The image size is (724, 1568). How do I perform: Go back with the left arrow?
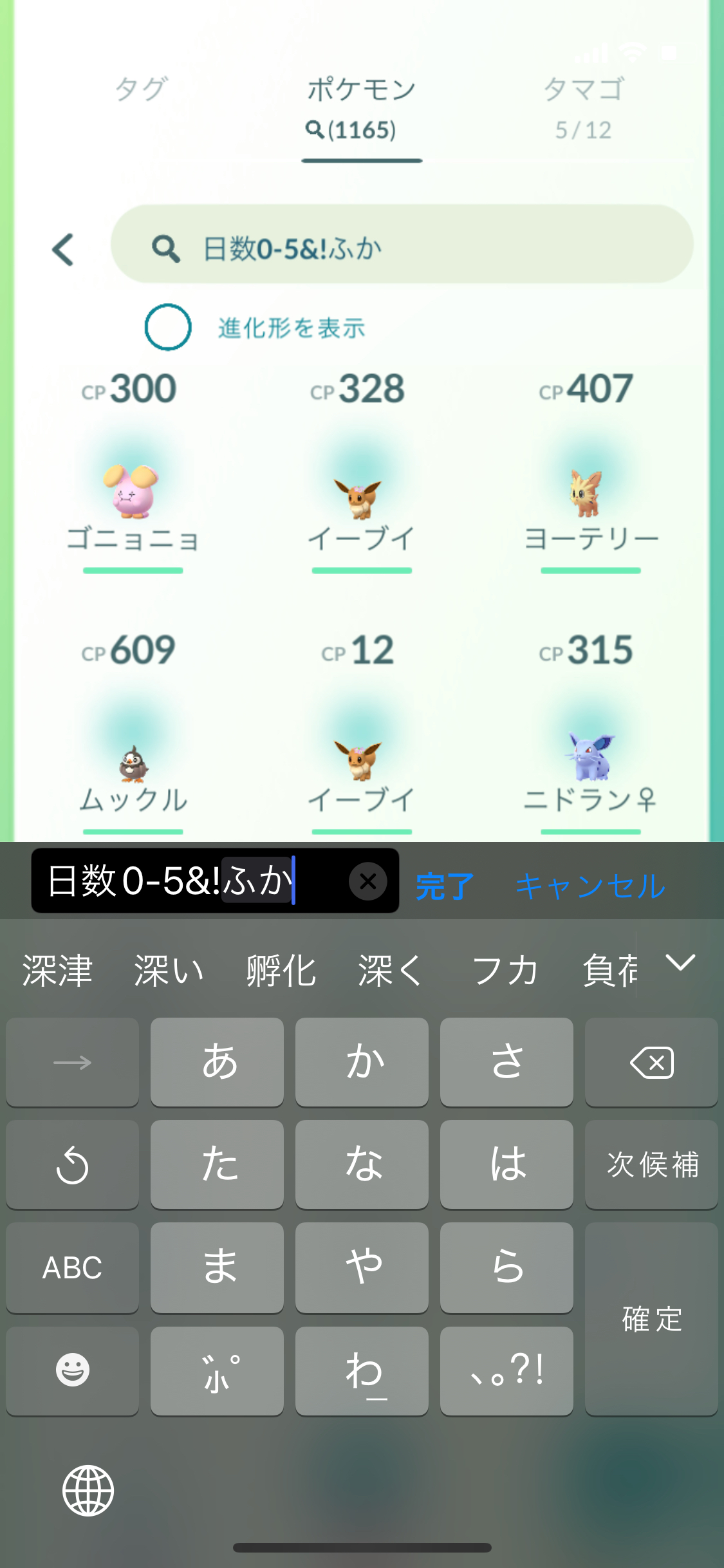pyautogui.click(x=63, y=249)
